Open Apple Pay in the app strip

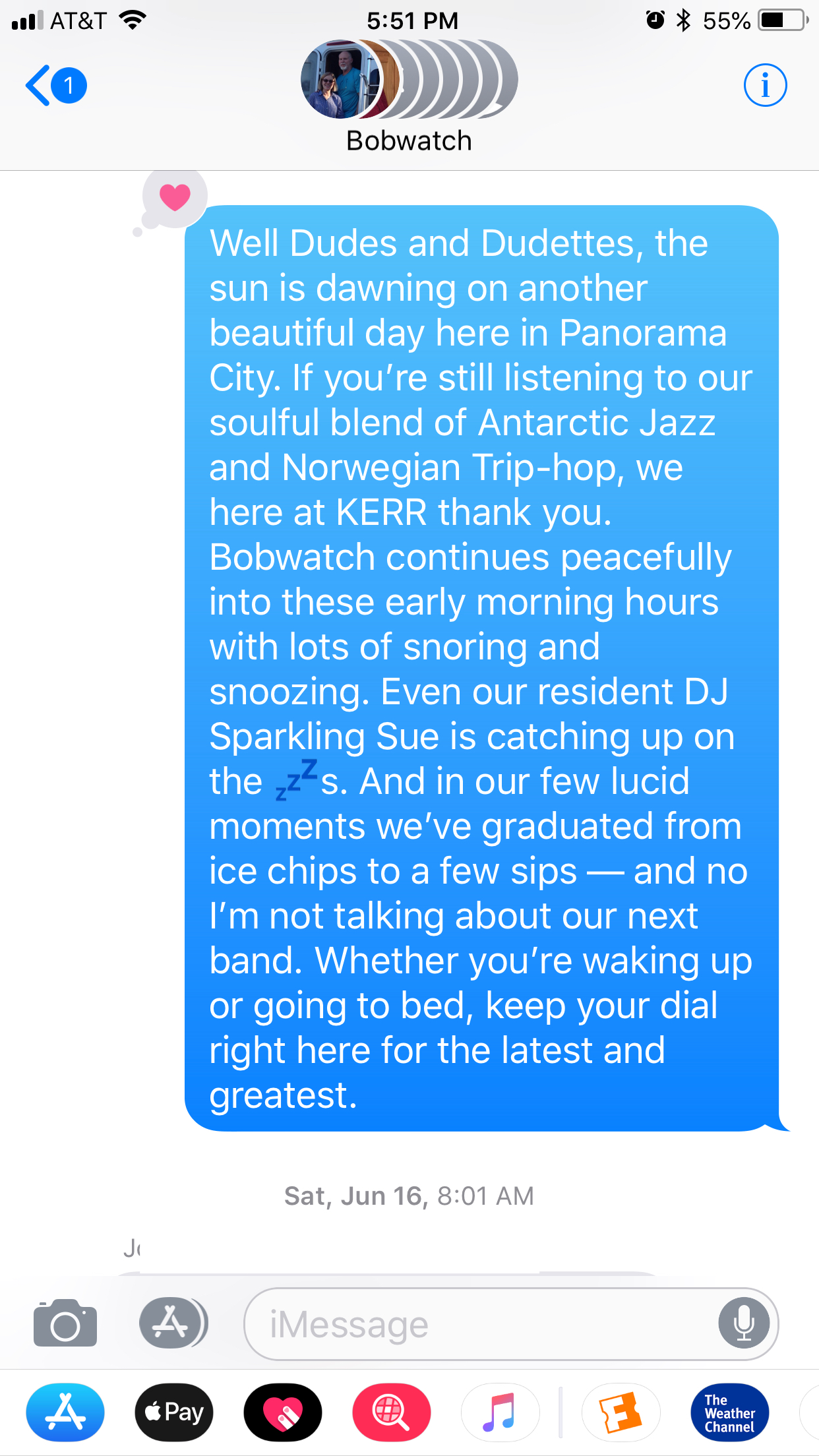tap(174, 1412)
